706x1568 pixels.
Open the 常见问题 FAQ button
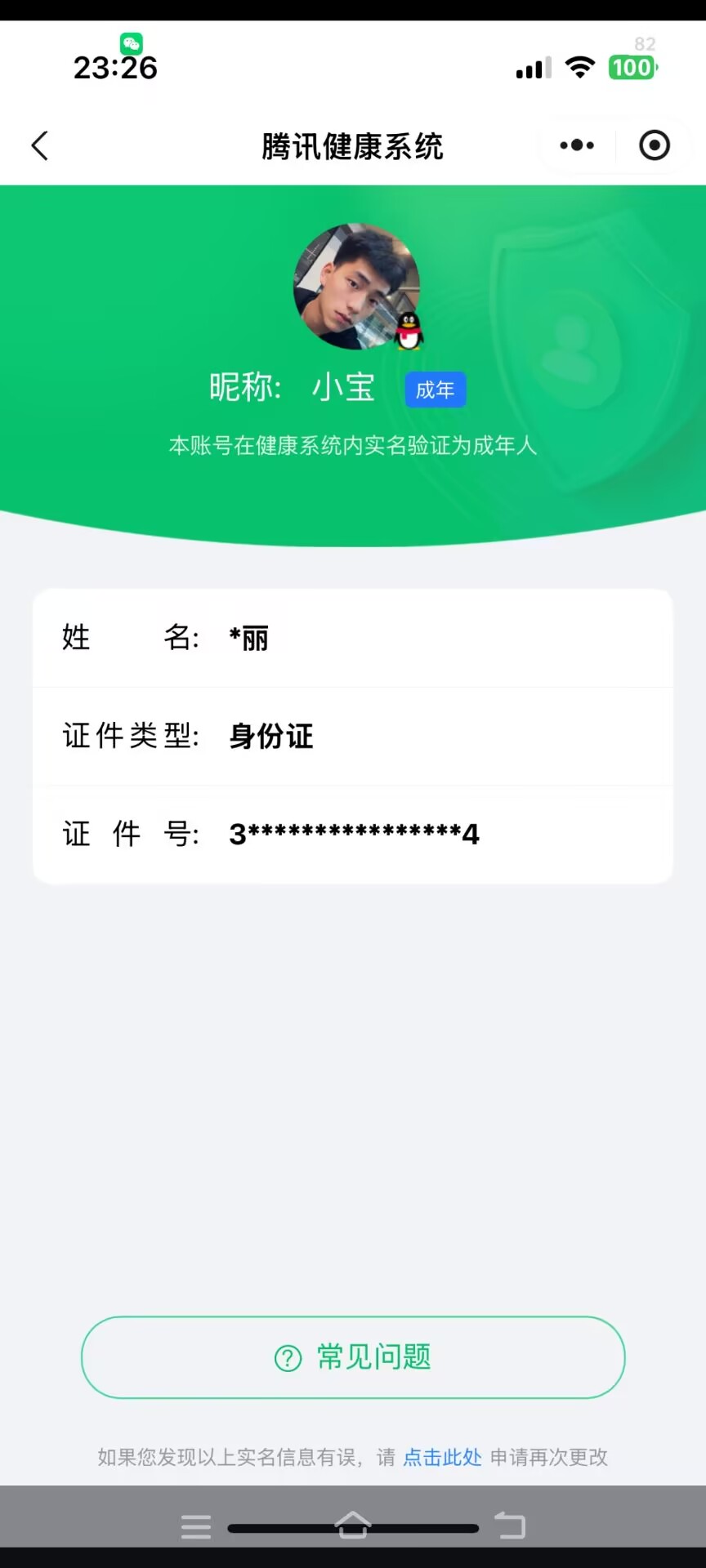click(353, 1357)
